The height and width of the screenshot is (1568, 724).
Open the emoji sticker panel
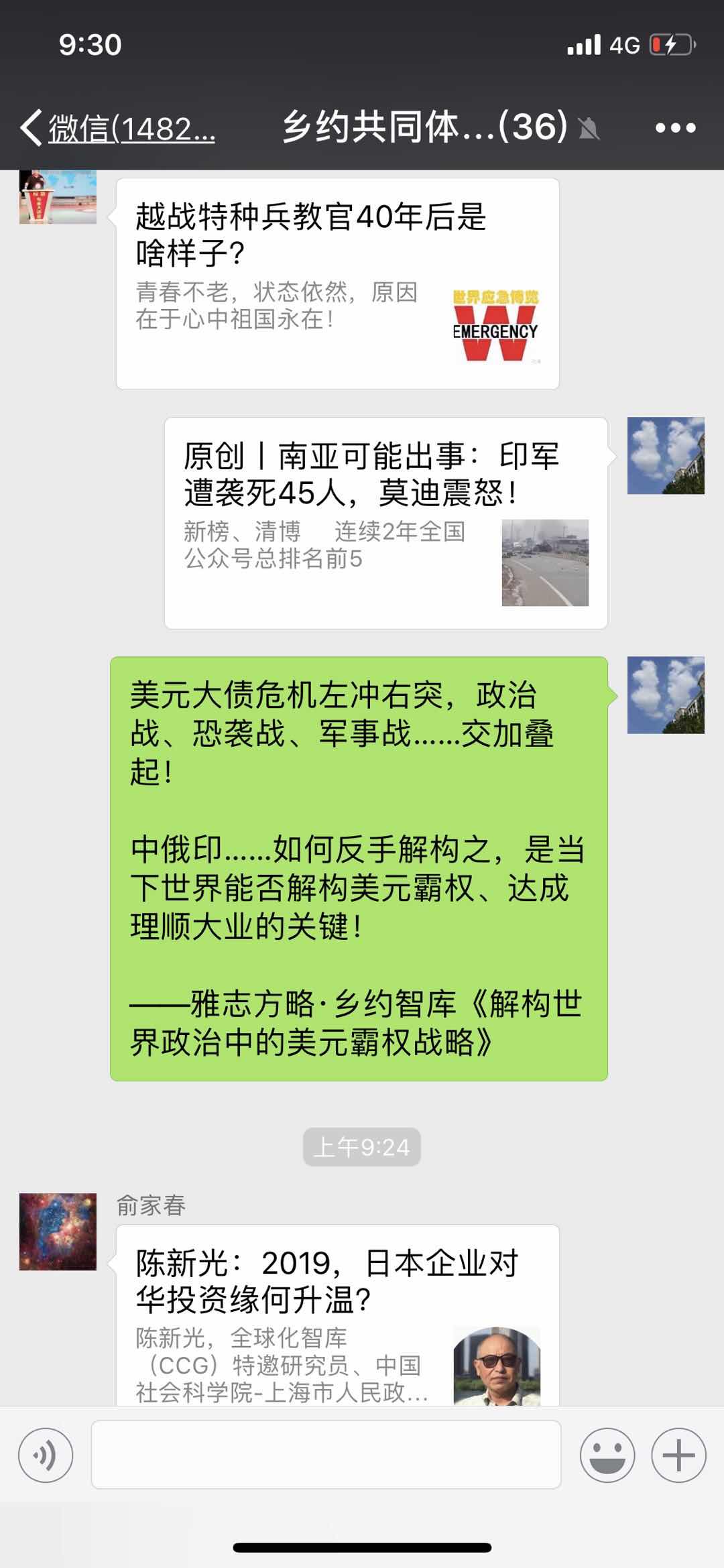coord(607,1455)
